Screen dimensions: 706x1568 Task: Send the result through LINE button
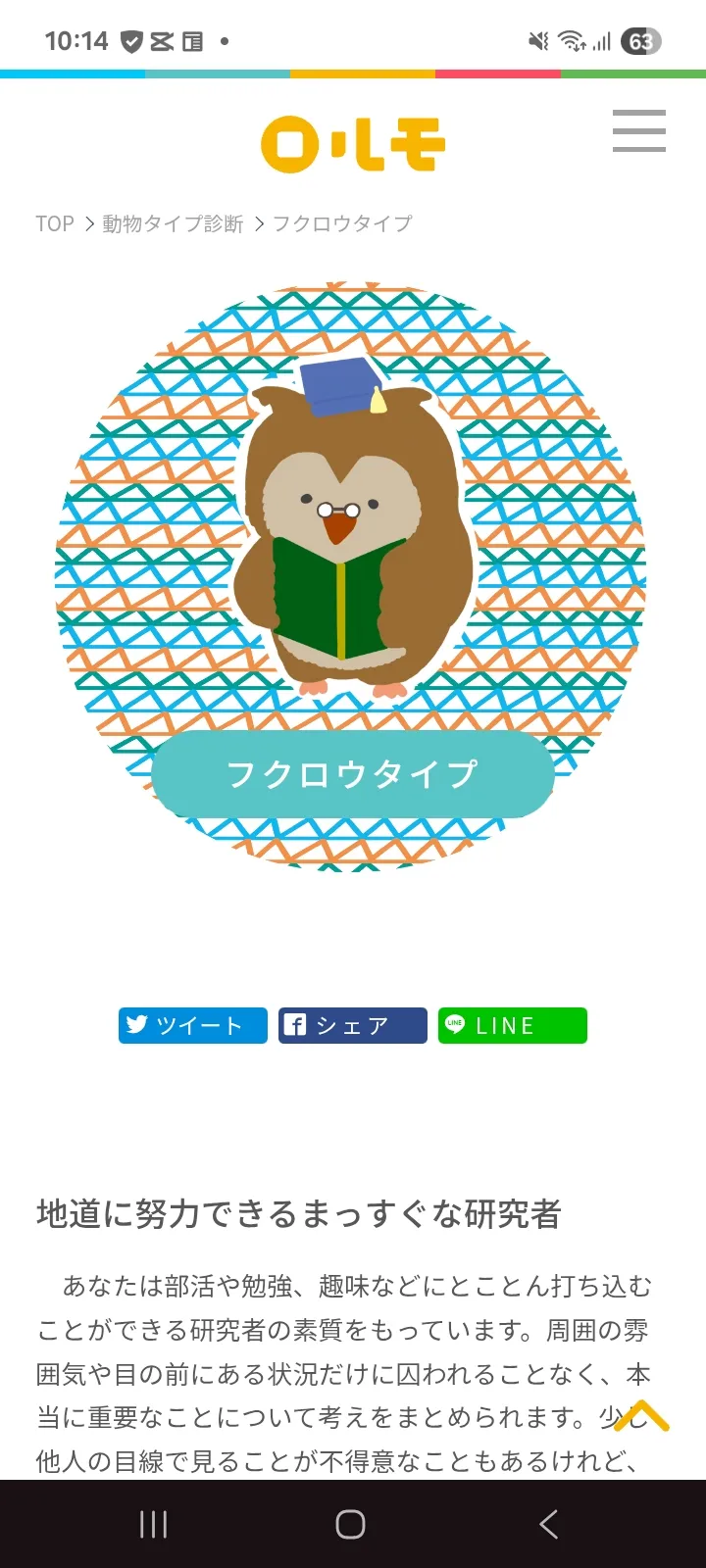pos(513,1025)
